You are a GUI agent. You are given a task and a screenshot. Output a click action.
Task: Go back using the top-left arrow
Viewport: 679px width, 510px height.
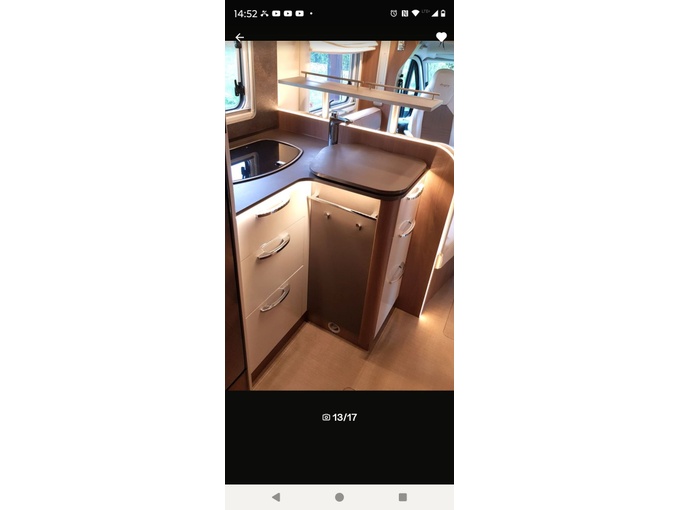[240, 37]
